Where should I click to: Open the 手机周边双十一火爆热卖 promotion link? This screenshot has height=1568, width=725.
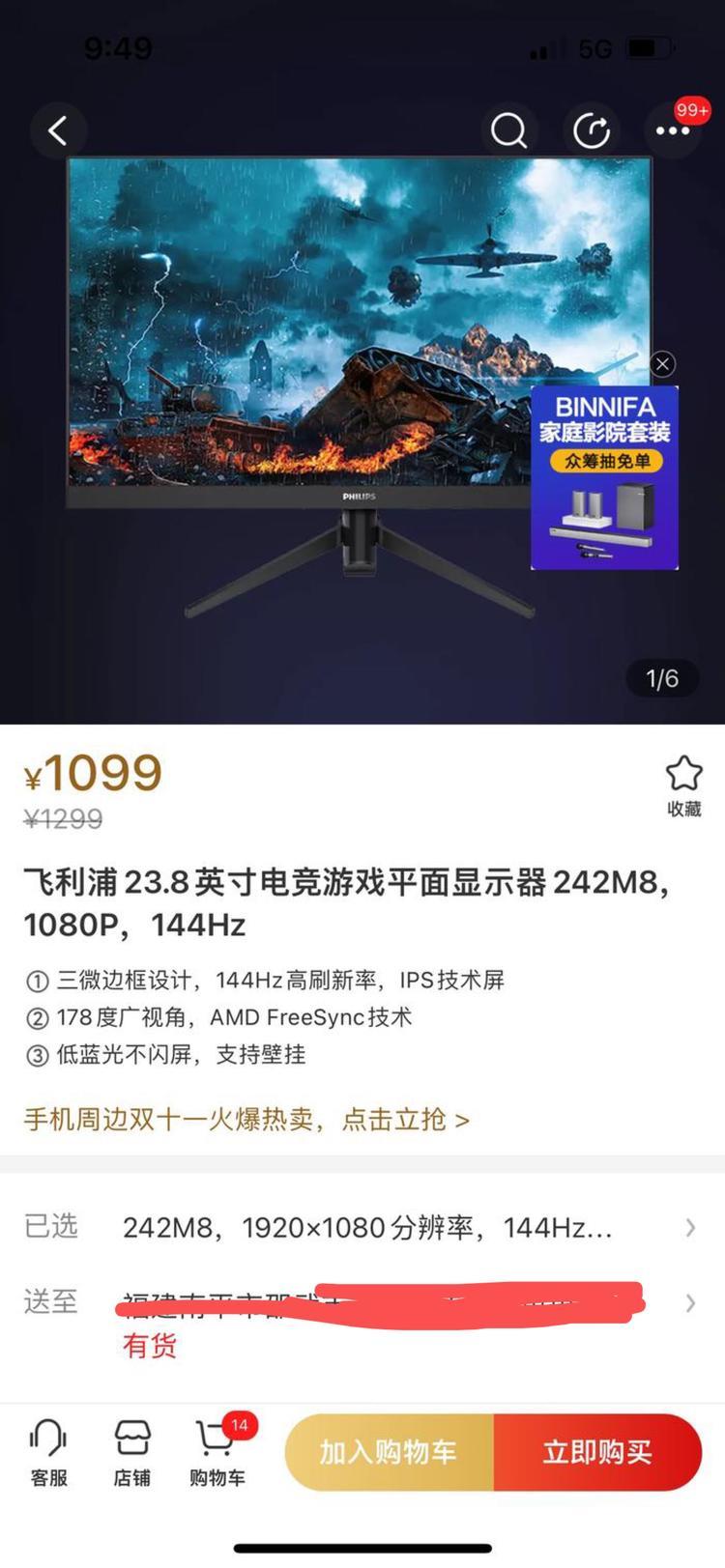(x=246, y=1120)
